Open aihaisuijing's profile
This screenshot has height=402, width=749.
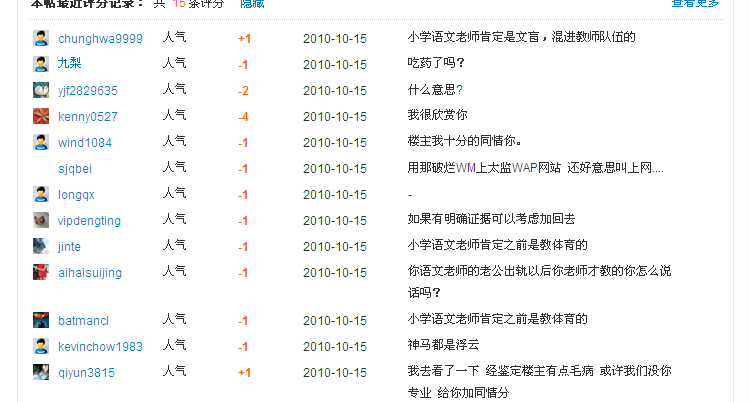point(90,273)
